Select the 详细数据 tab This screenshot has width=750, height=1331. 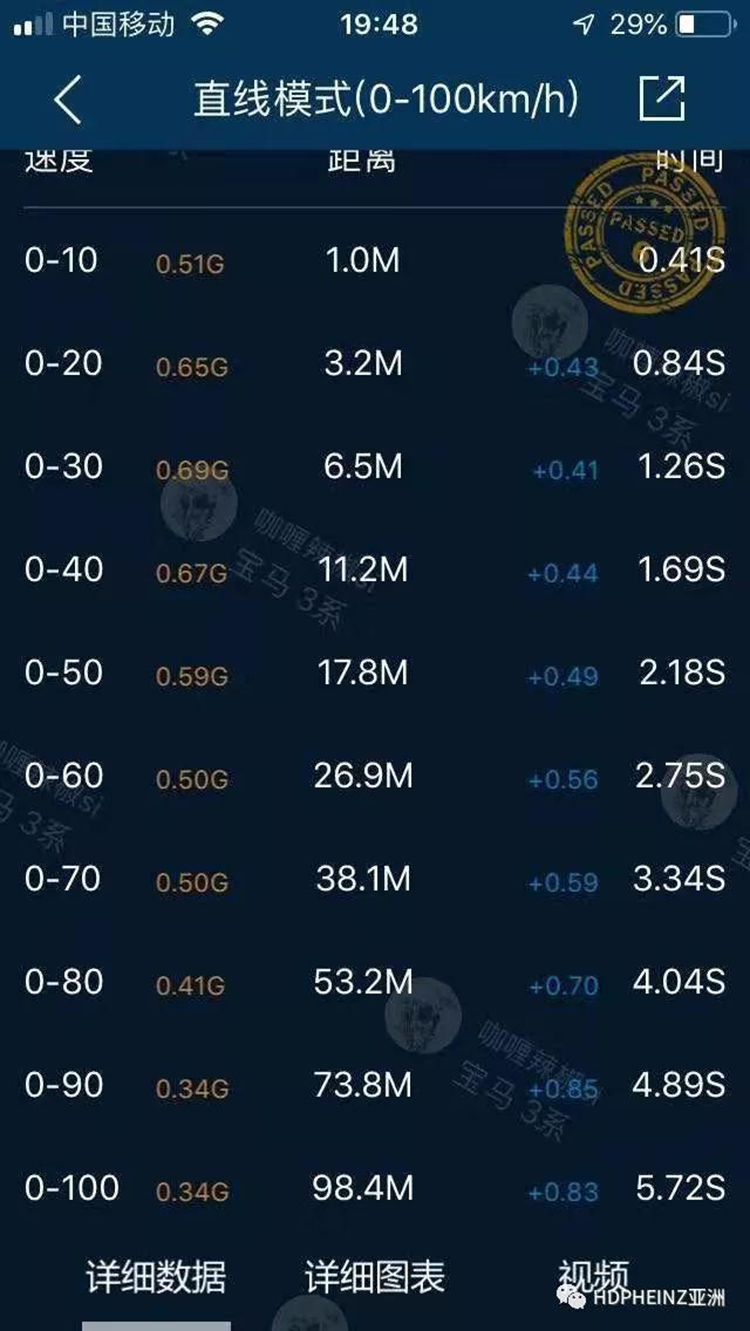pyautogui.click(x=156, y=1277)
